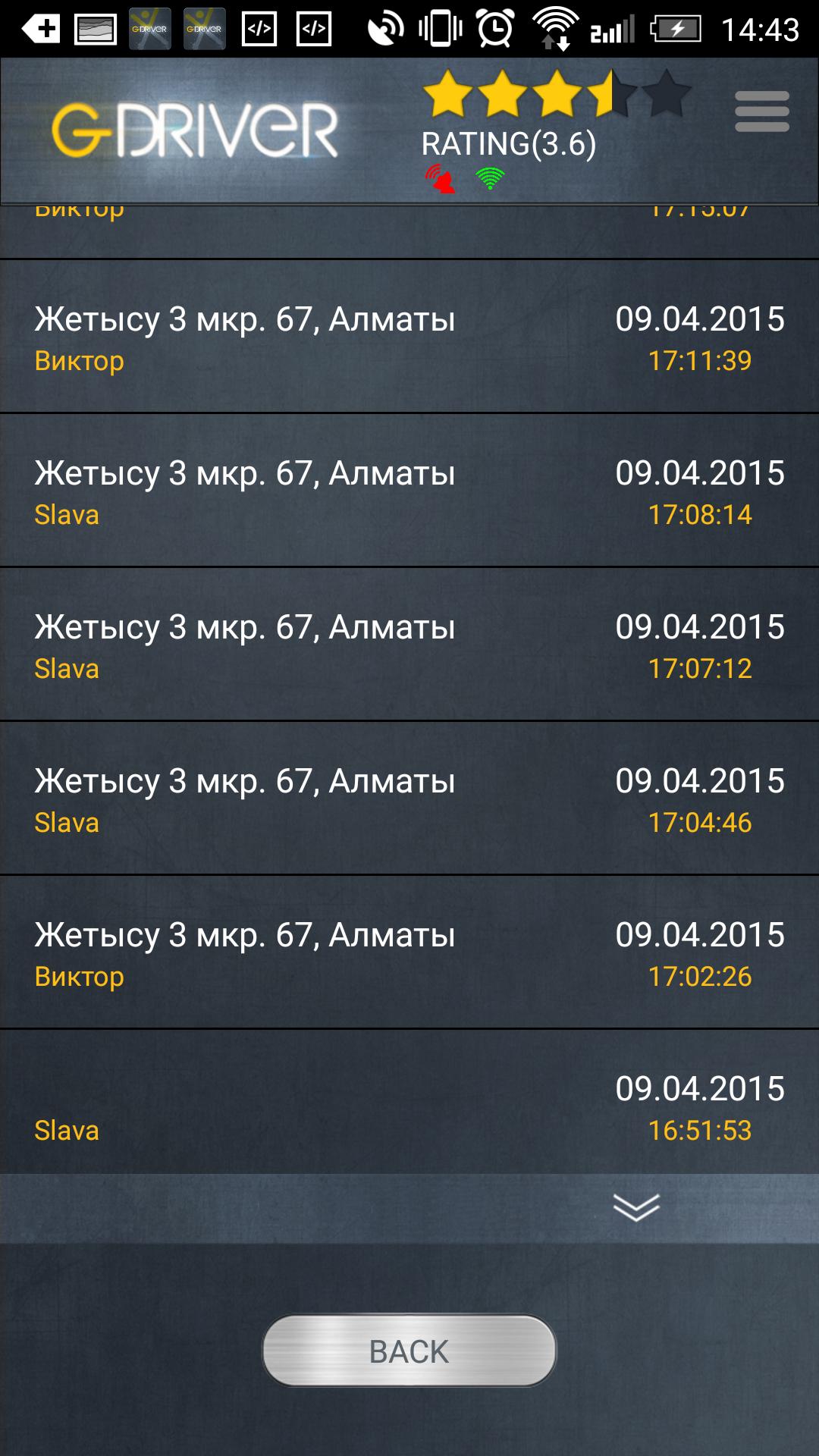Open the Виктор order at 17:02:26
Viewport: 819px width, 1456px height.
tap(409, 953)
